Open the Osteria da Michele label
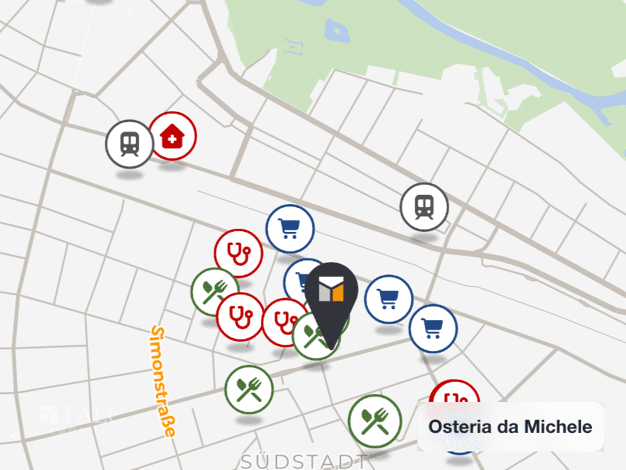 [510, 427]
